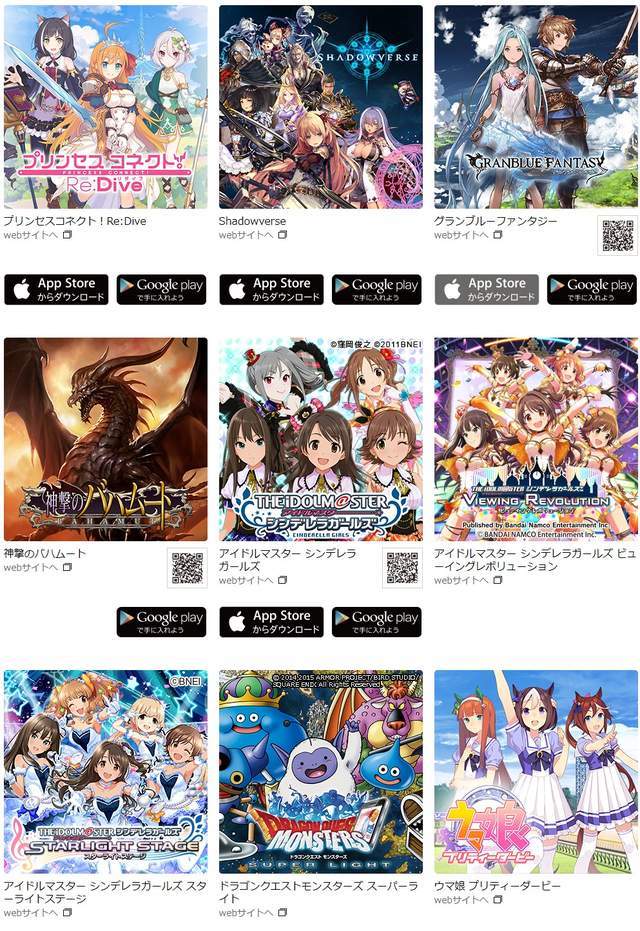Open the Idolmaster Viewing Revolution game tile
The height and width of the screenshot is (931, 640).
click(536, 439)
